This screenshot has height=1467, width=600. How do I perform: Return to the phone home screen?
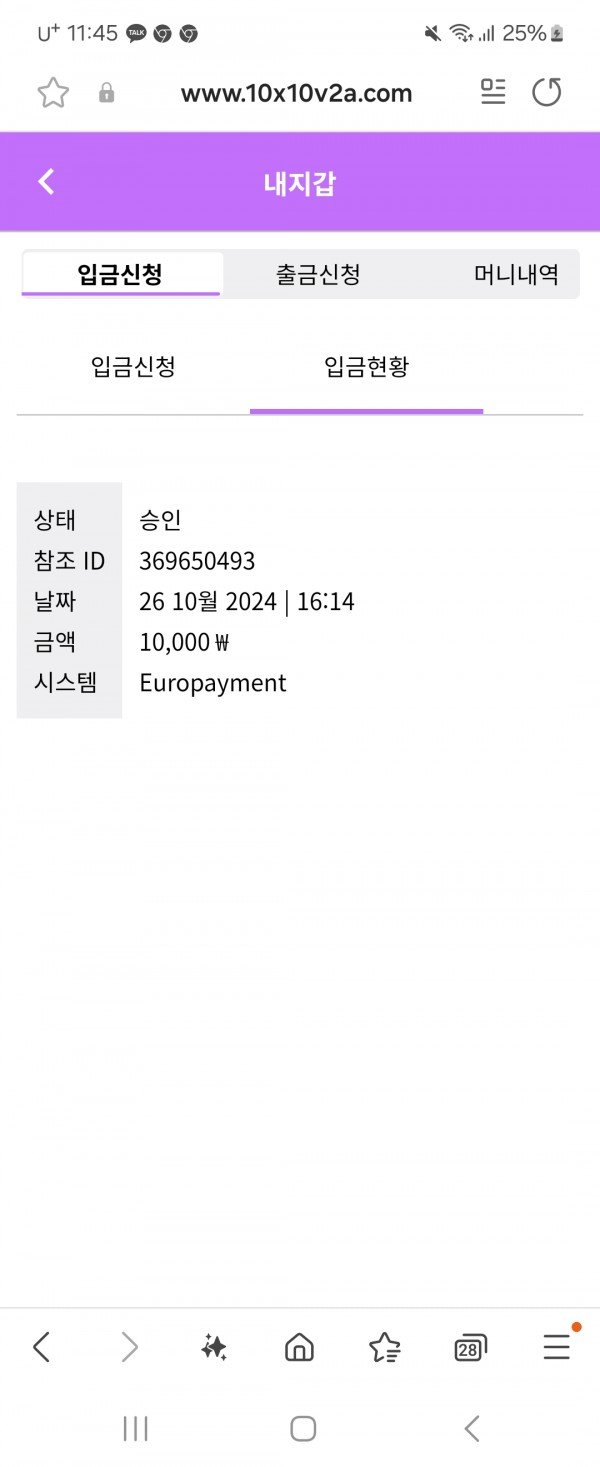(303, 1429)
